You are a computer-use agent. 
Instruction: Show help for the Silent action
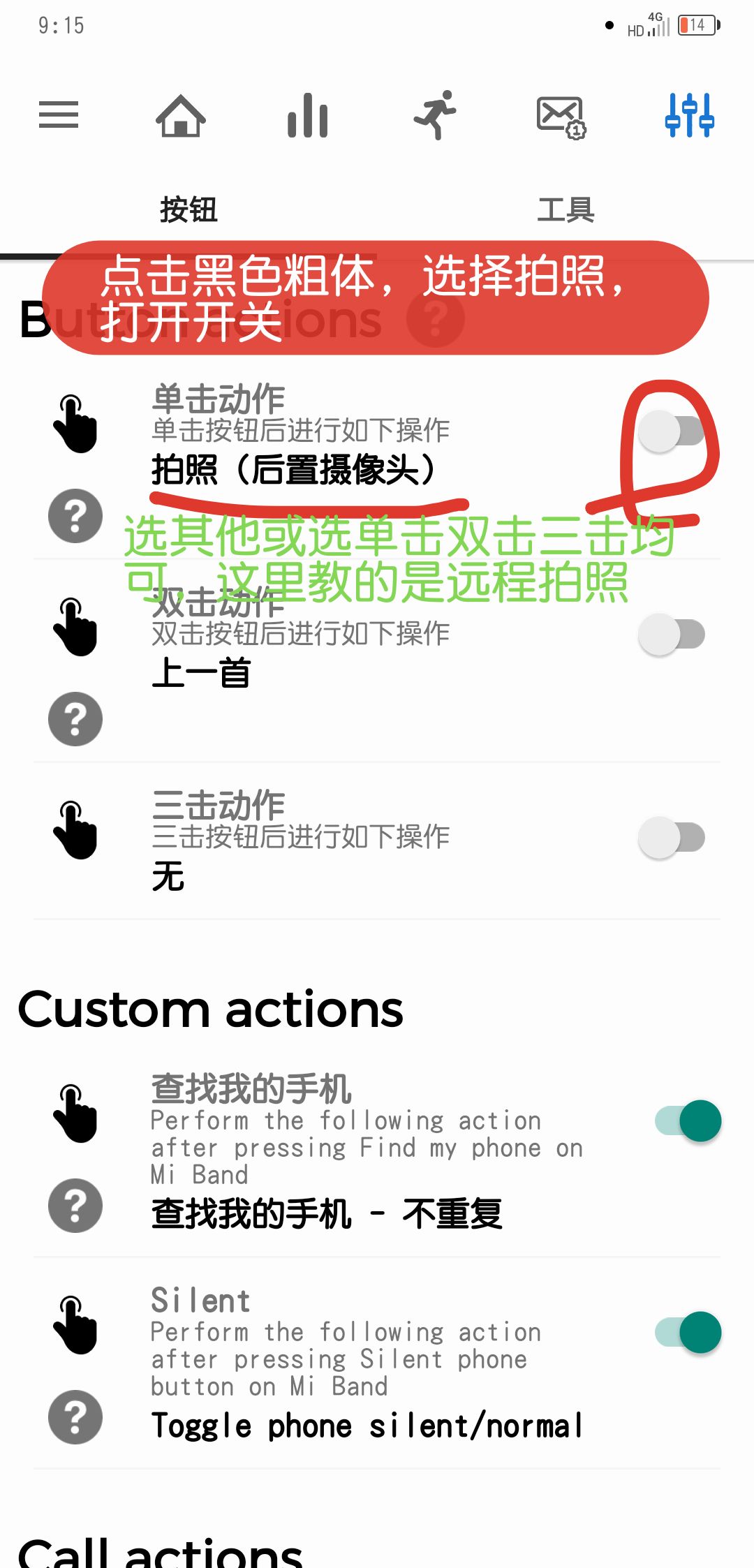(75, 1417)
